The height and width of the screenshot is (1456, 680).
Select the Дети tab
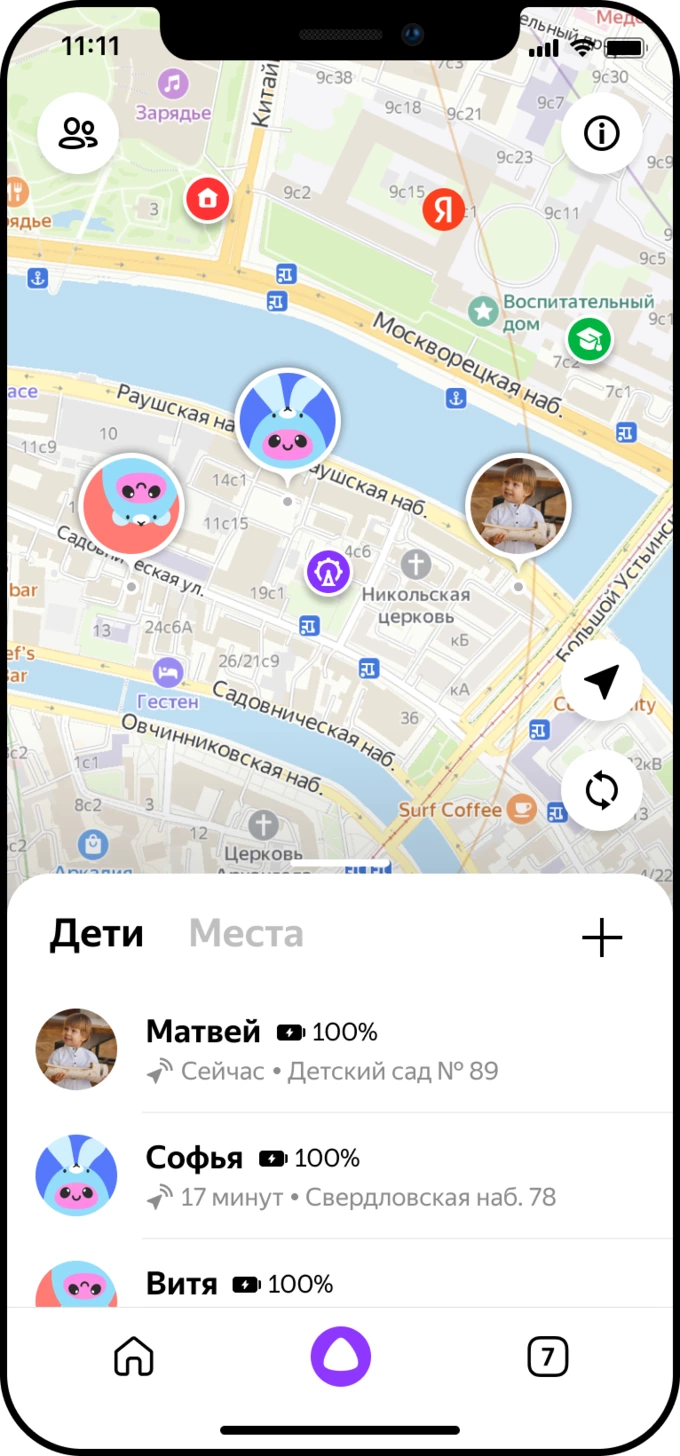click(97, 934)
